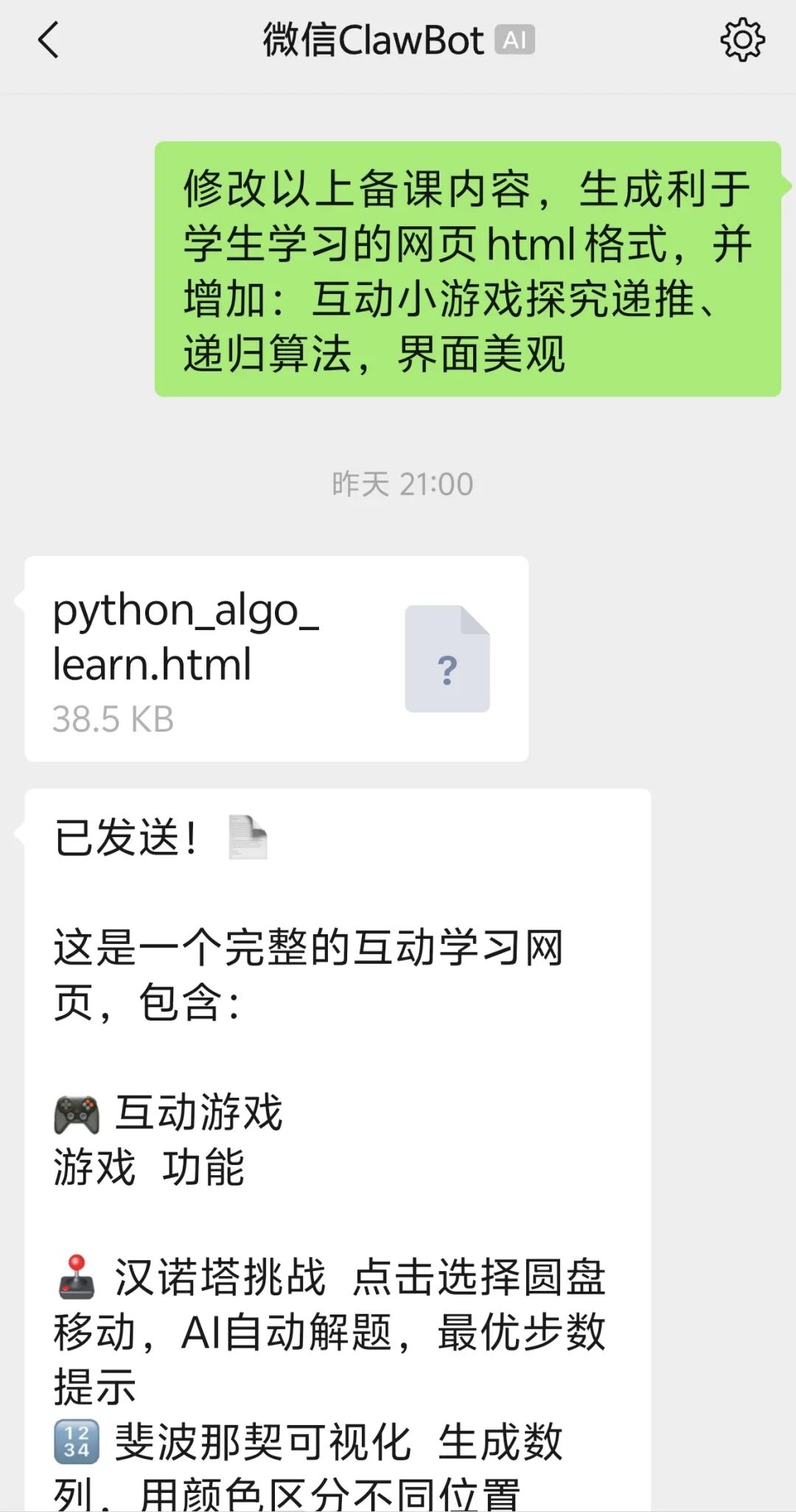Open the python_algo_learn.html file attachment
Screen dimensions: 796x1512
tap(276, 659)
